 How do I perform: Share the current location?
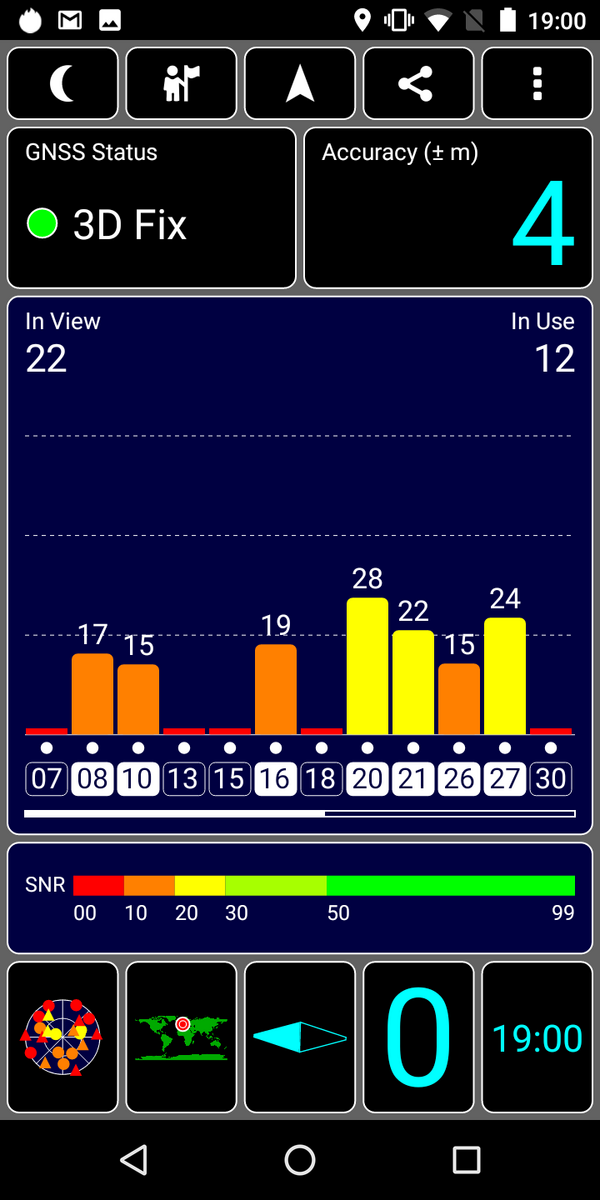418,84
